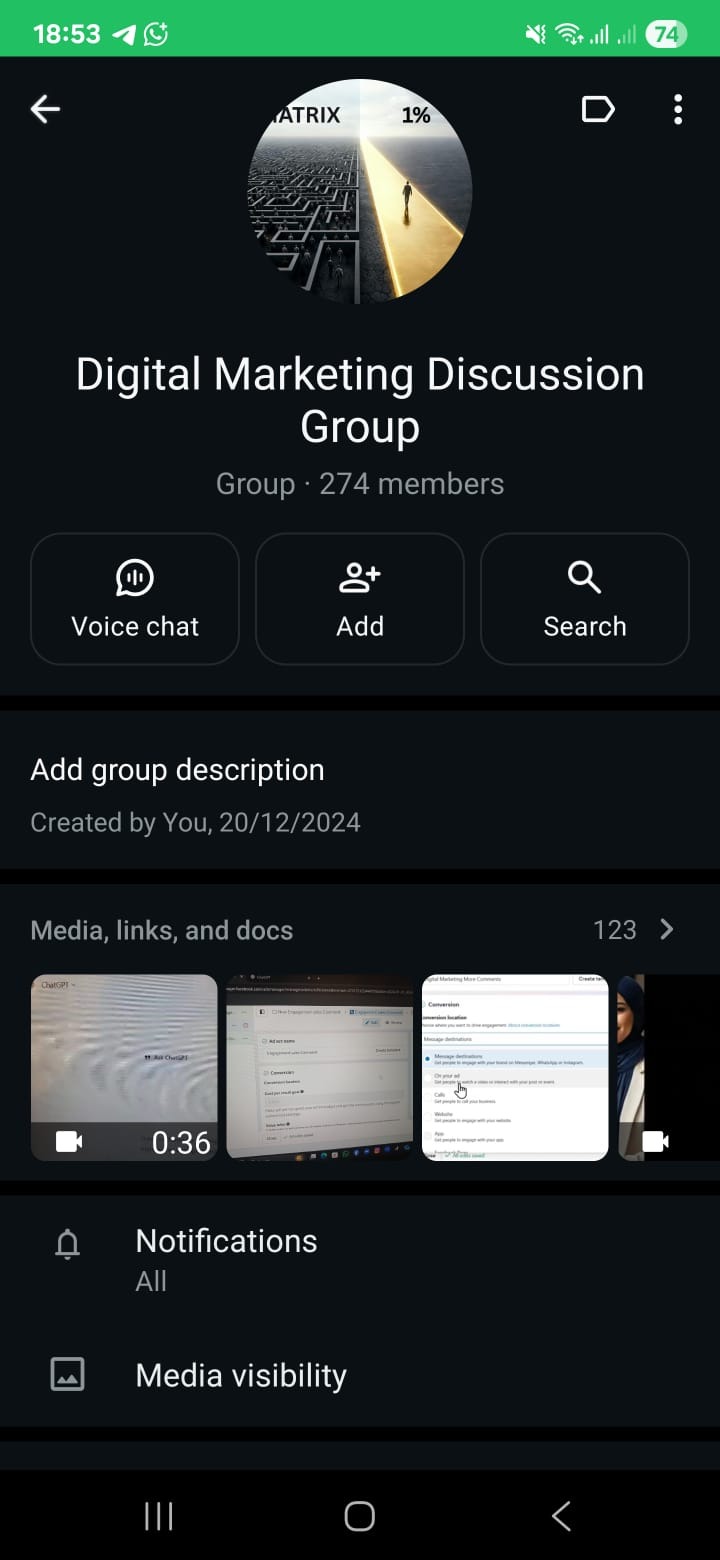Open the label tag icon

[x=598, y=109]
